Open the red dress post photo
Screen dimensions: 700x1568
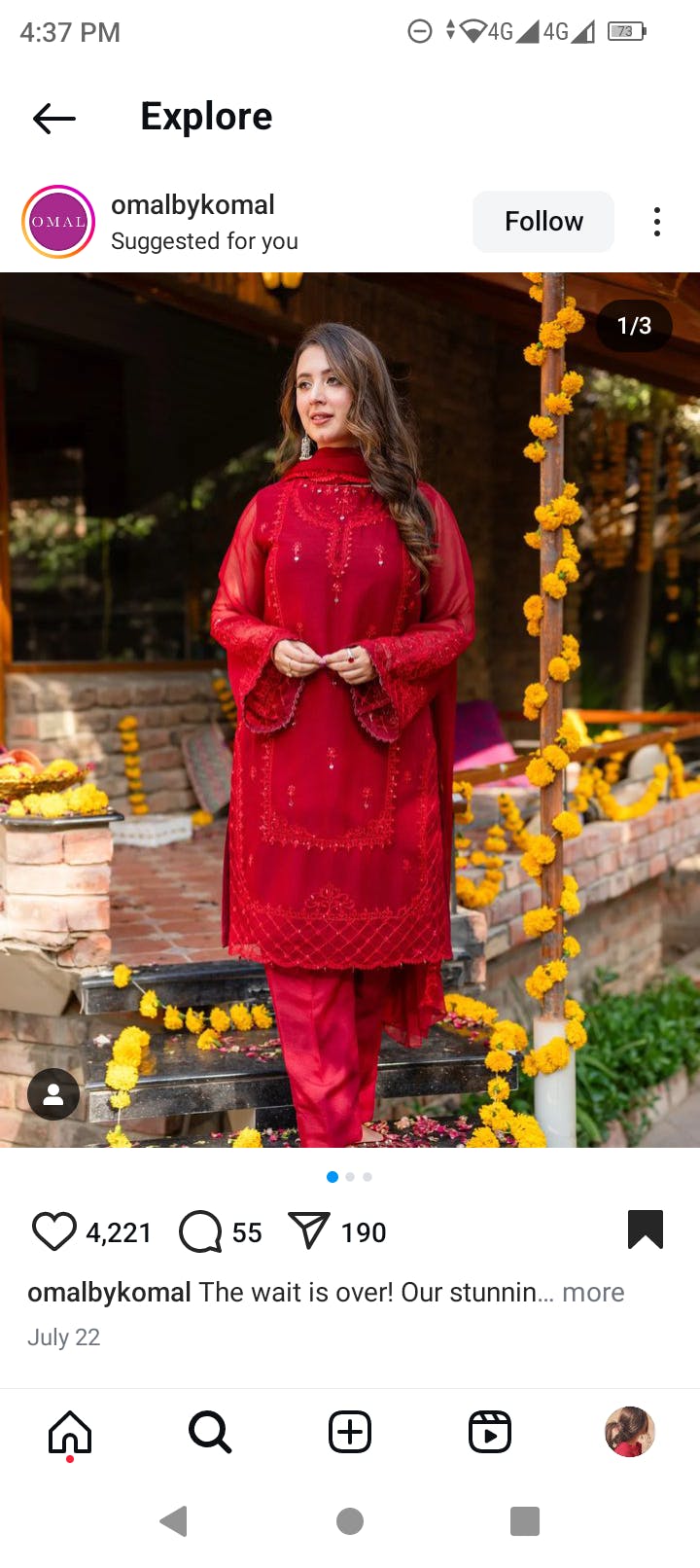(x=350, y=710)
